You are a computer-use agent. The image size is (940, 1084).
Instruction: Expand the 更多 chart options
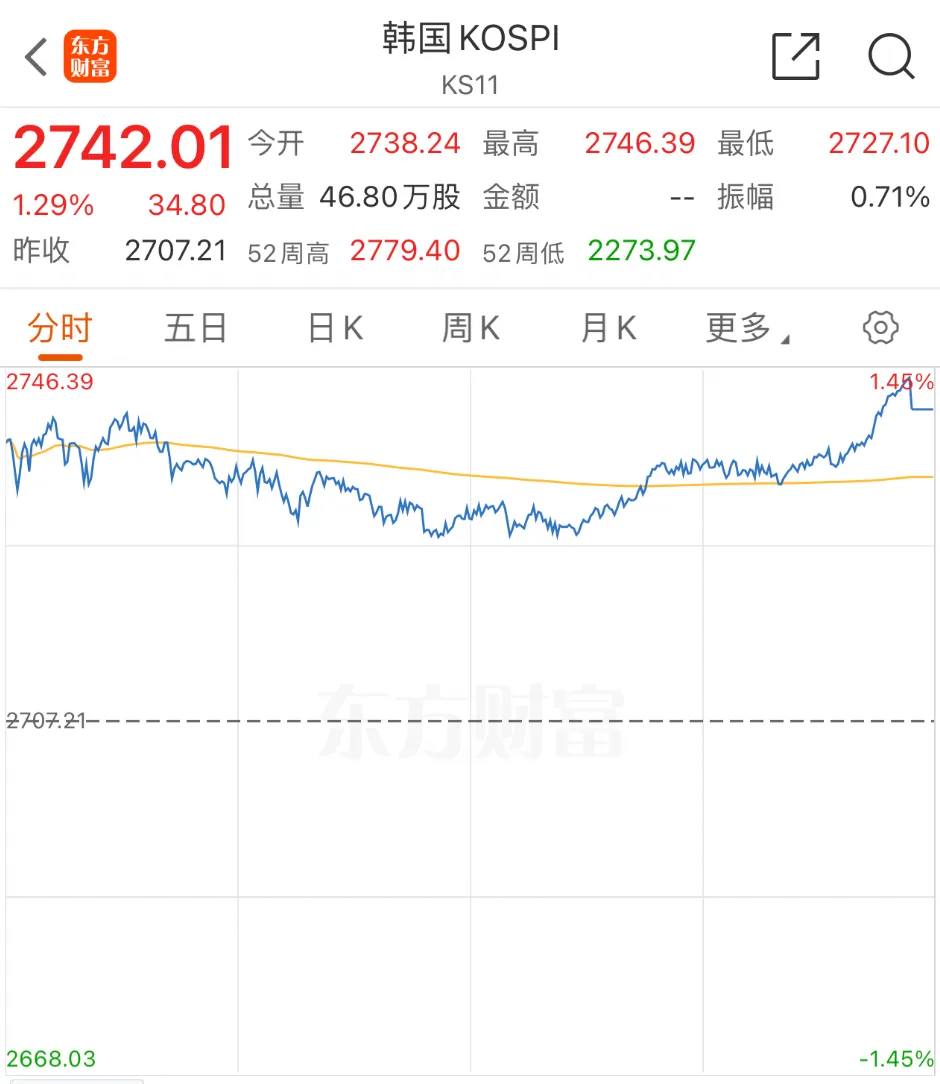746,328
